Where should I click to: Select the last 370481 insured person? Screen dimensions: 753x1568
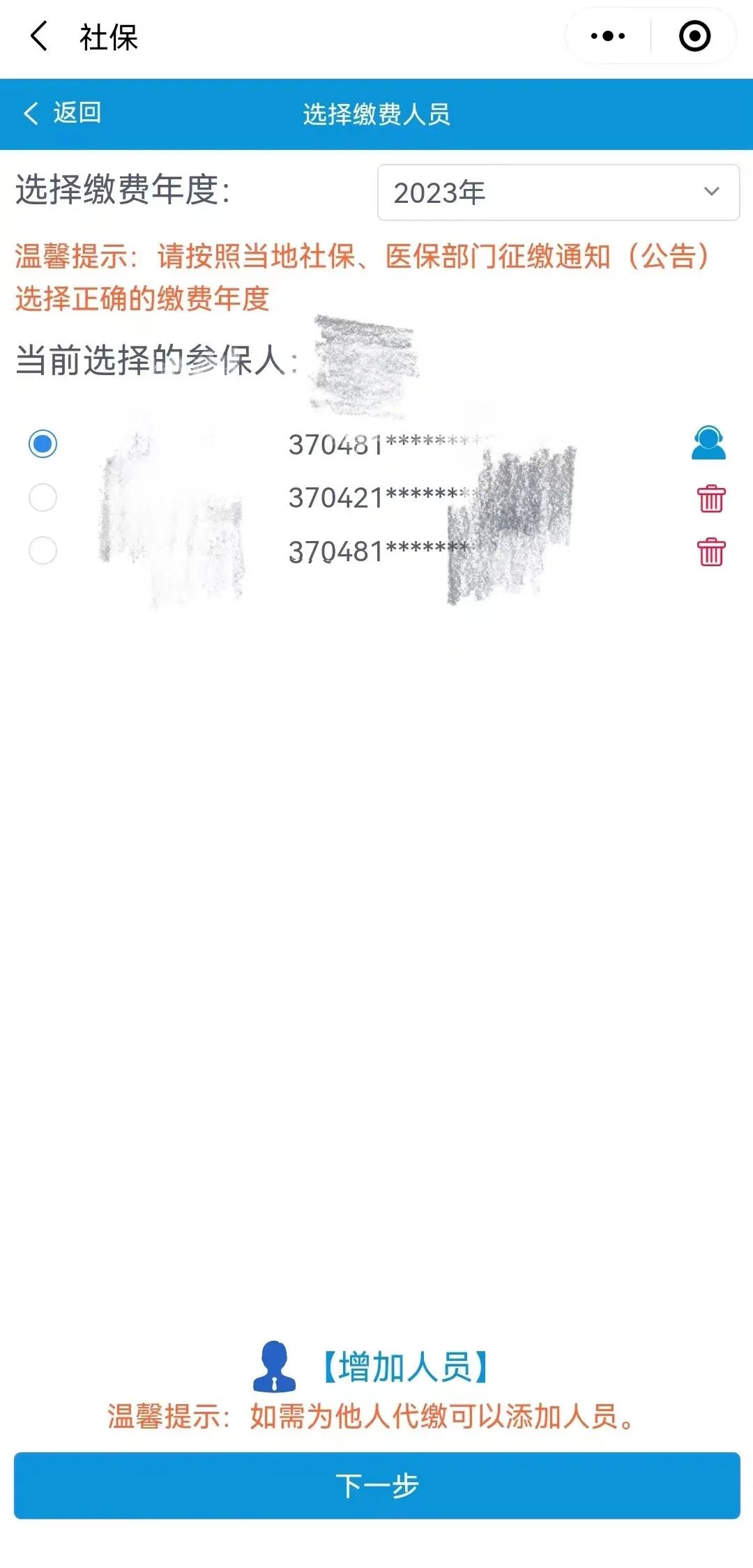point(43,551)
